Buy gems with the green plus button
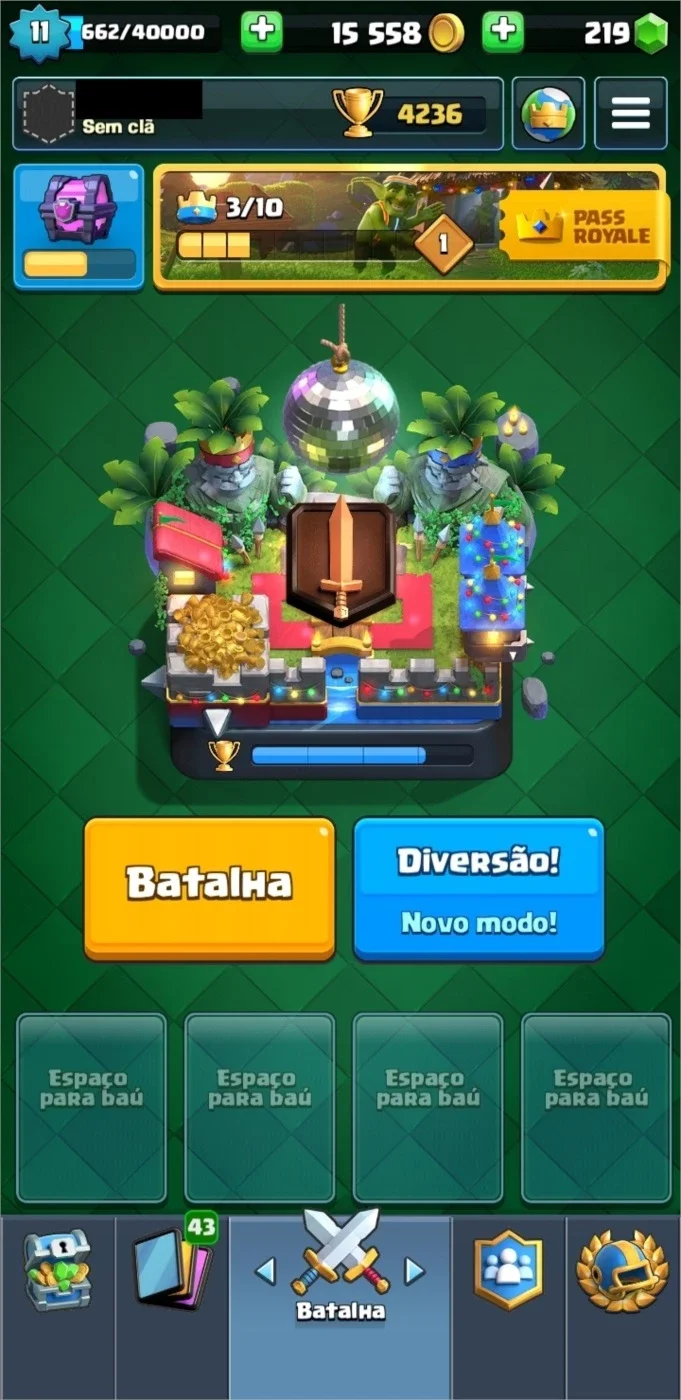 click(503, 32)
